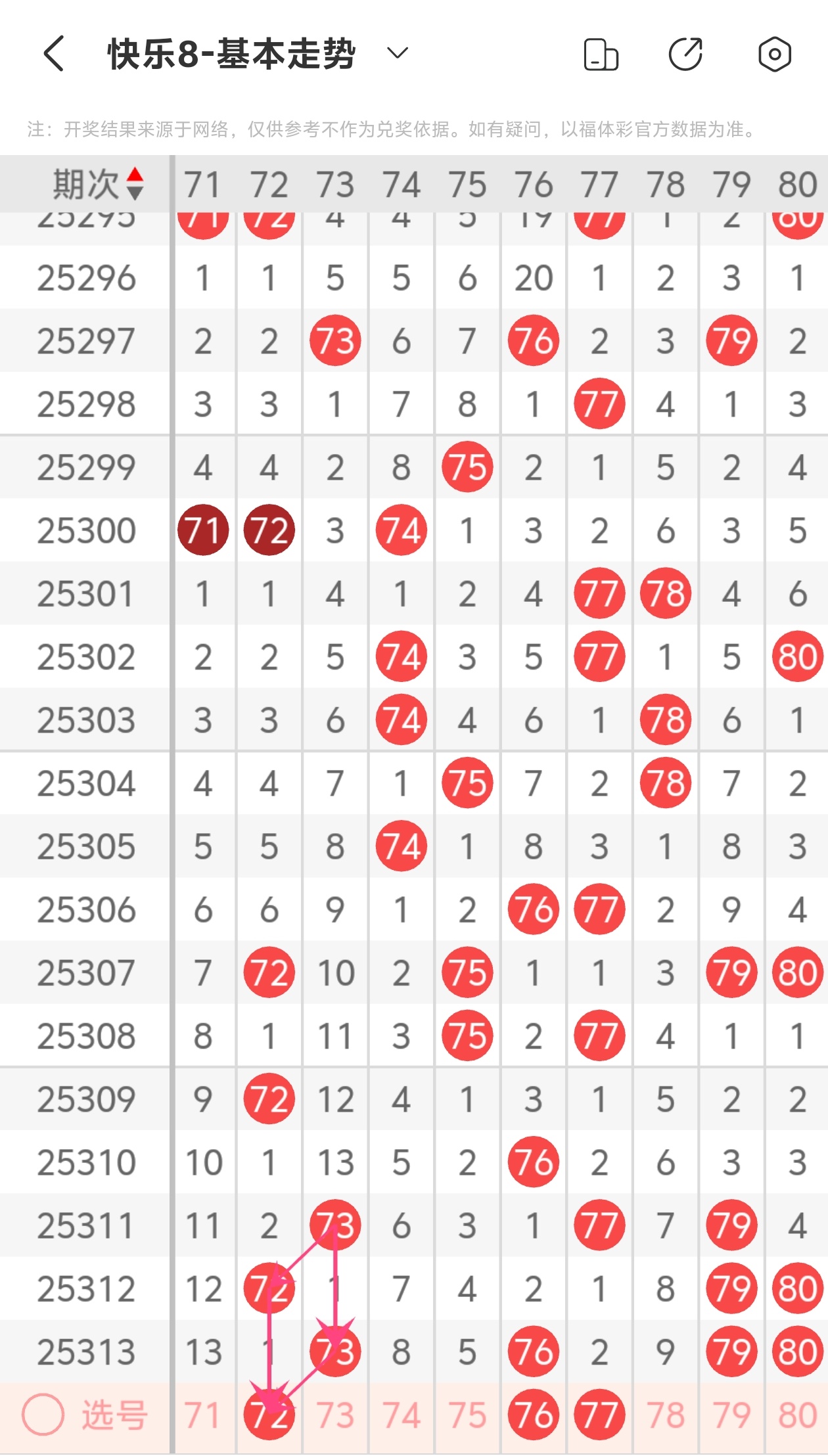828x1456 pixels.
Task: Deselect number 76 in the 选号 row
Action: pyautogui.click(x=534, y=1415)
